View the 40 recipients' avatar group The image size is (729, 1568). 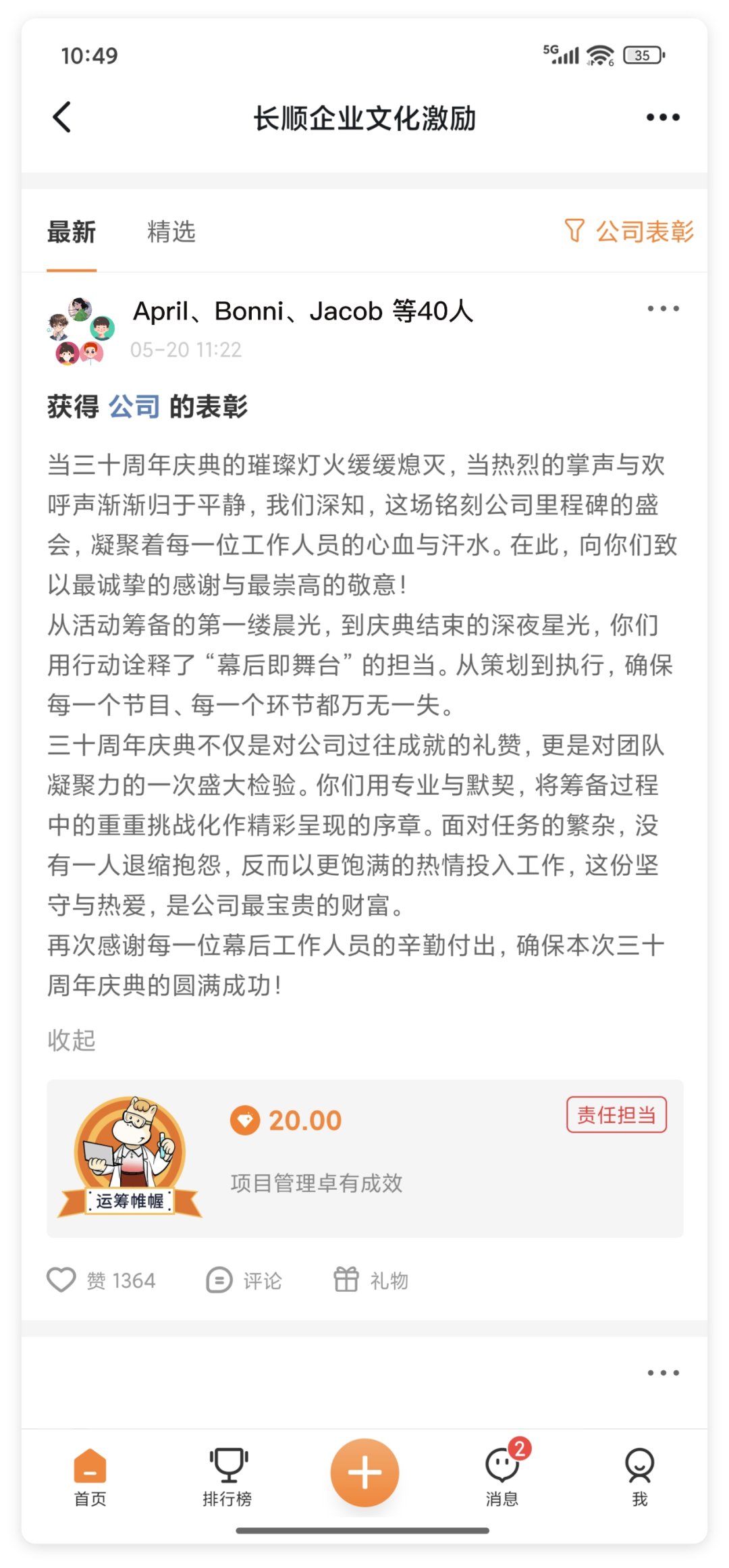[81, 331]
